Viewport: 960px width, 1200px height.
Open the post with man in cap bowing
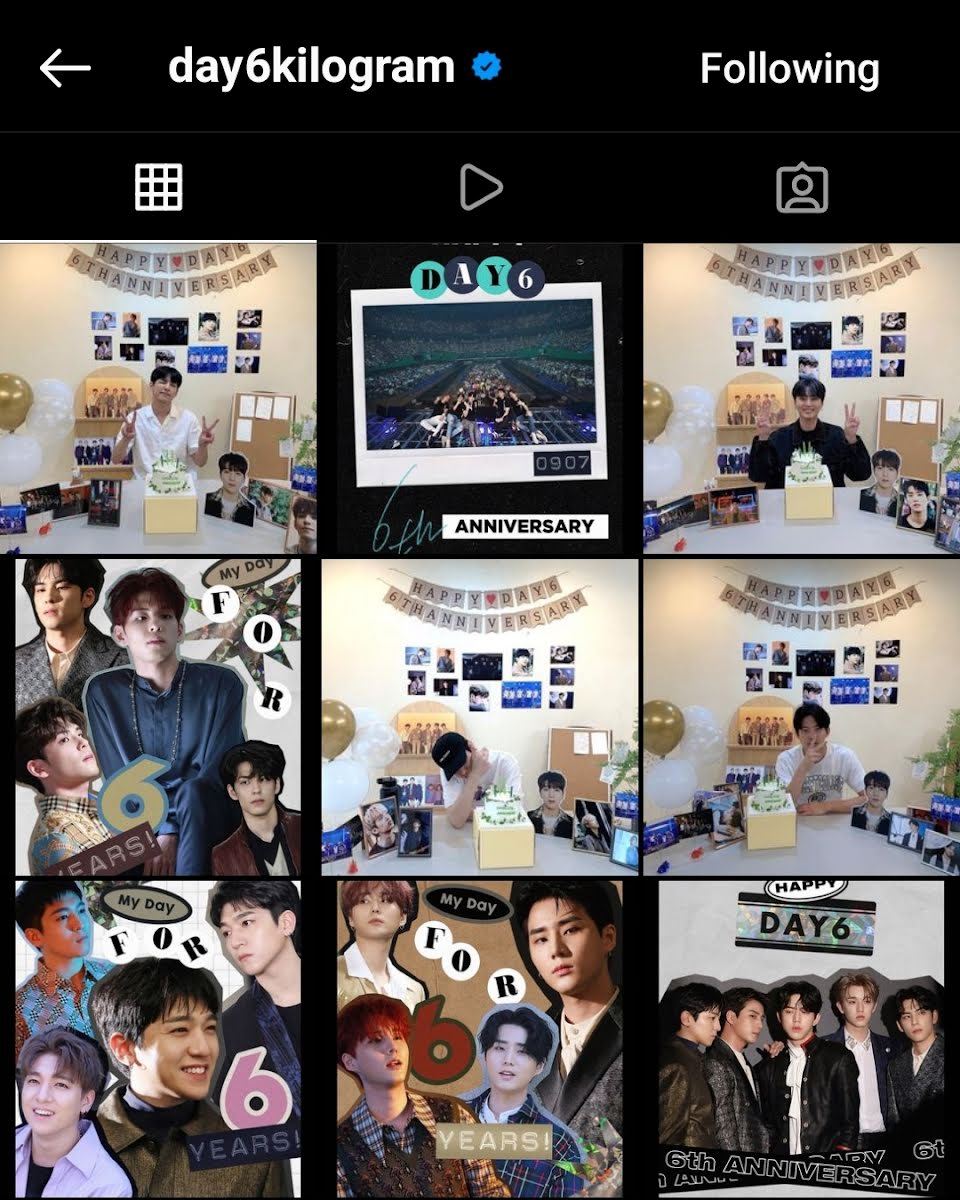pyautogui.click(x=480, y=716)
